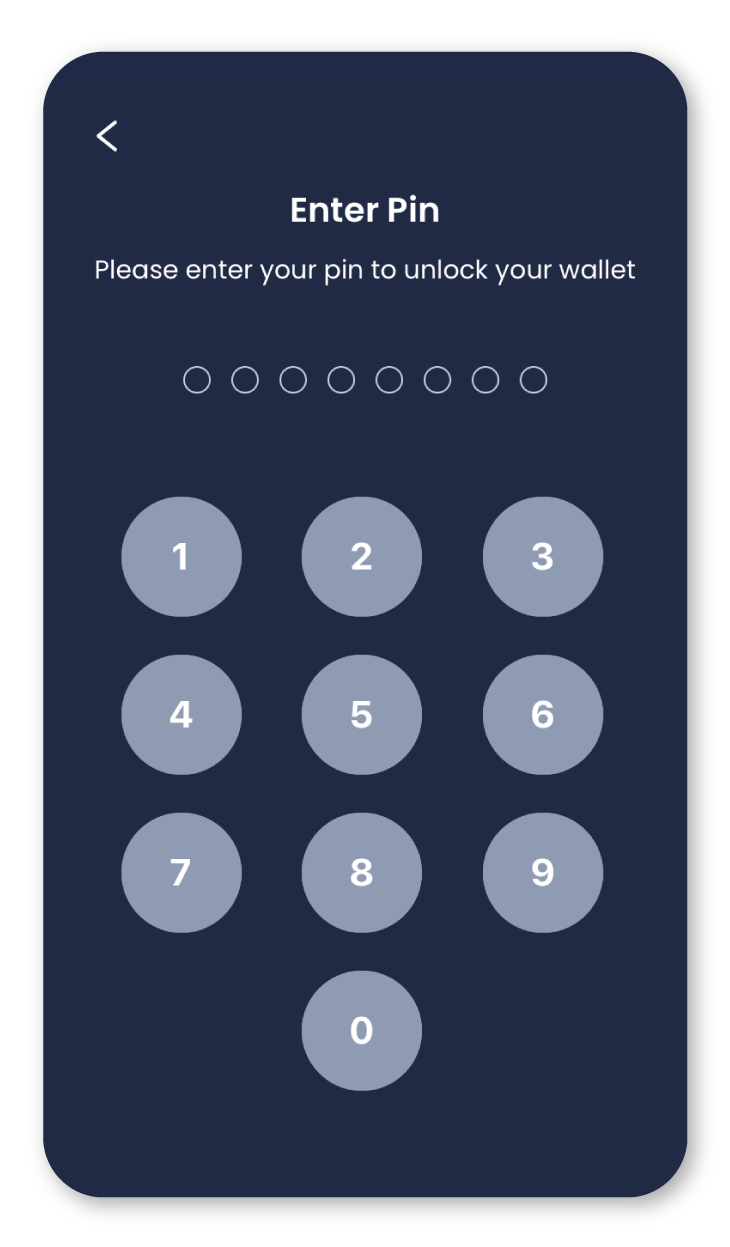Image resolution: width=730 pixels, height=1247 pixels.
Task: Click the back arrow icon
Action: coord(106,135)
